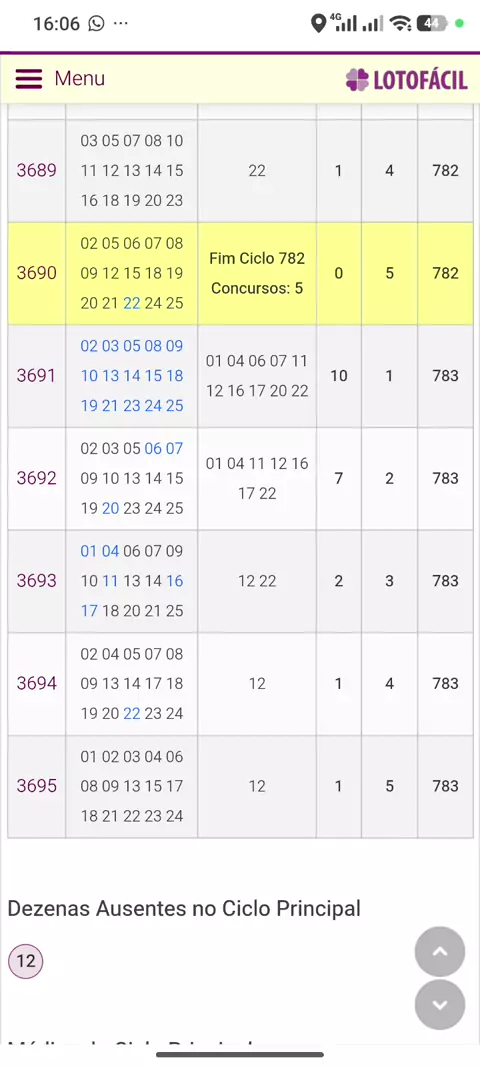Open contest number 3692 link
Viewport: 480px width, 1066px height.
[37, 479]
